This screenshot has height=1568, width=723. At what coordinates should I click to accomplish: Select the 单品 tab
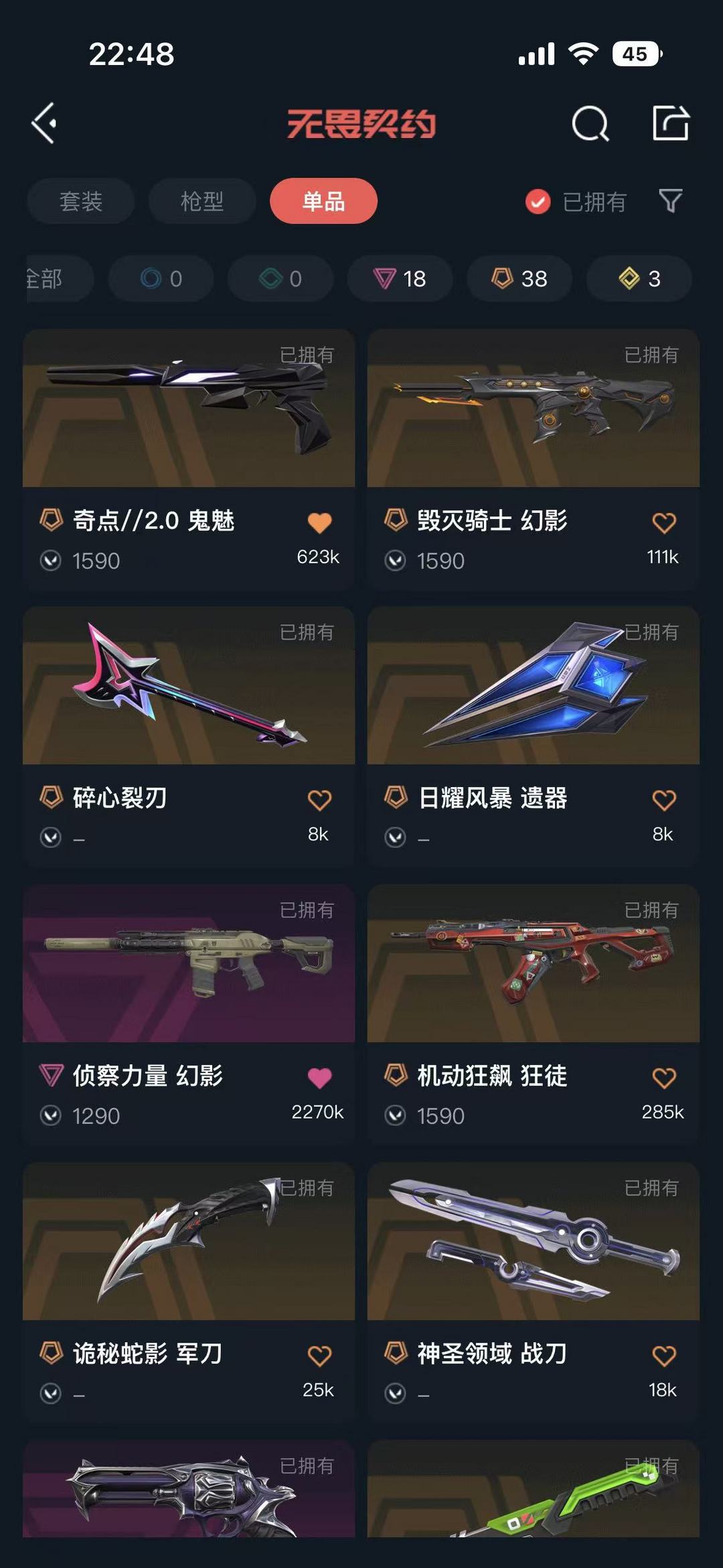point(323,201)
